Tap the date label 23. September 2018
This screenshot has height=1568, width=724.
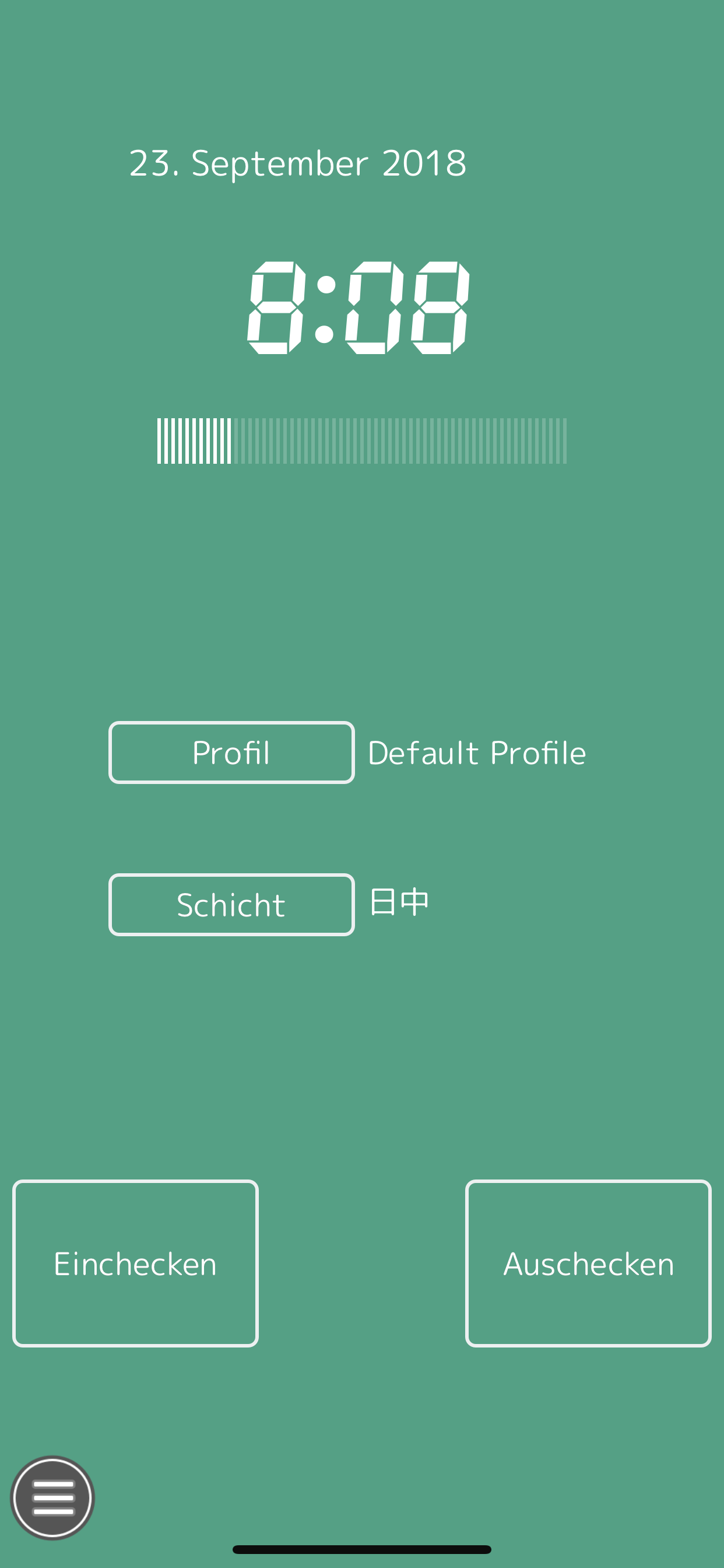[297, 163]
